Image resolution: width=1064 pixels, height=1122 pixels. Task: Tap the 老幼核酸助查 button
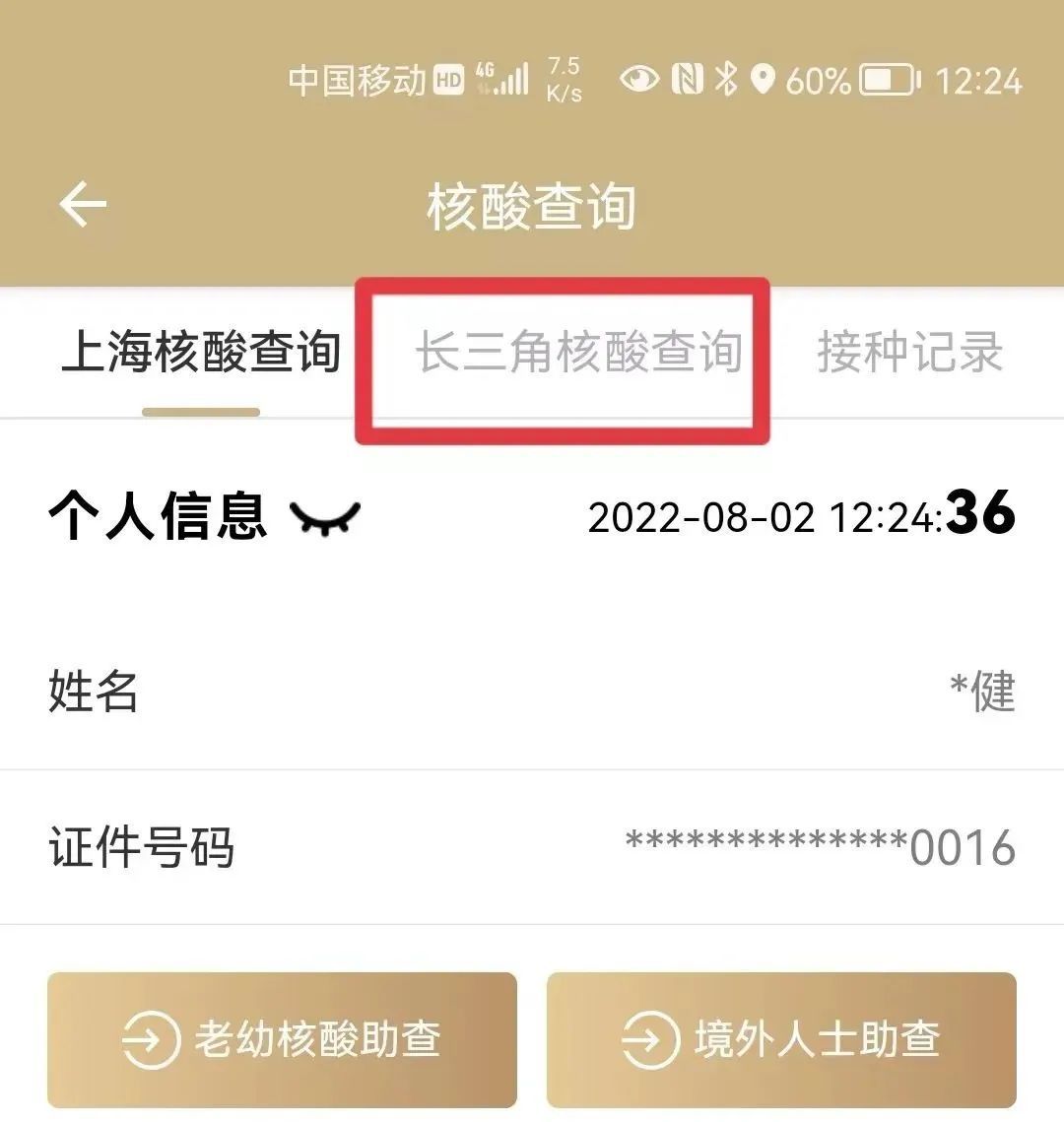[282, 1040]
